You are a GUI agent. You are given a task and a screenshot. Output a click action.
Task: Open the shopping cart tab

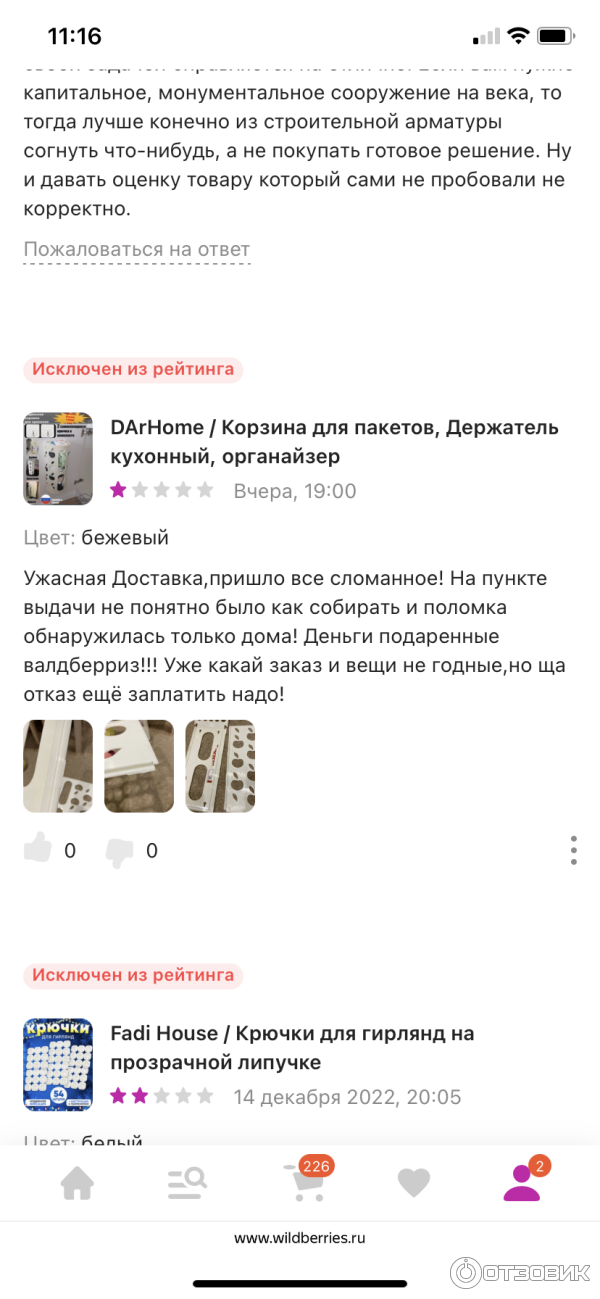click(x=305, y=1183)
